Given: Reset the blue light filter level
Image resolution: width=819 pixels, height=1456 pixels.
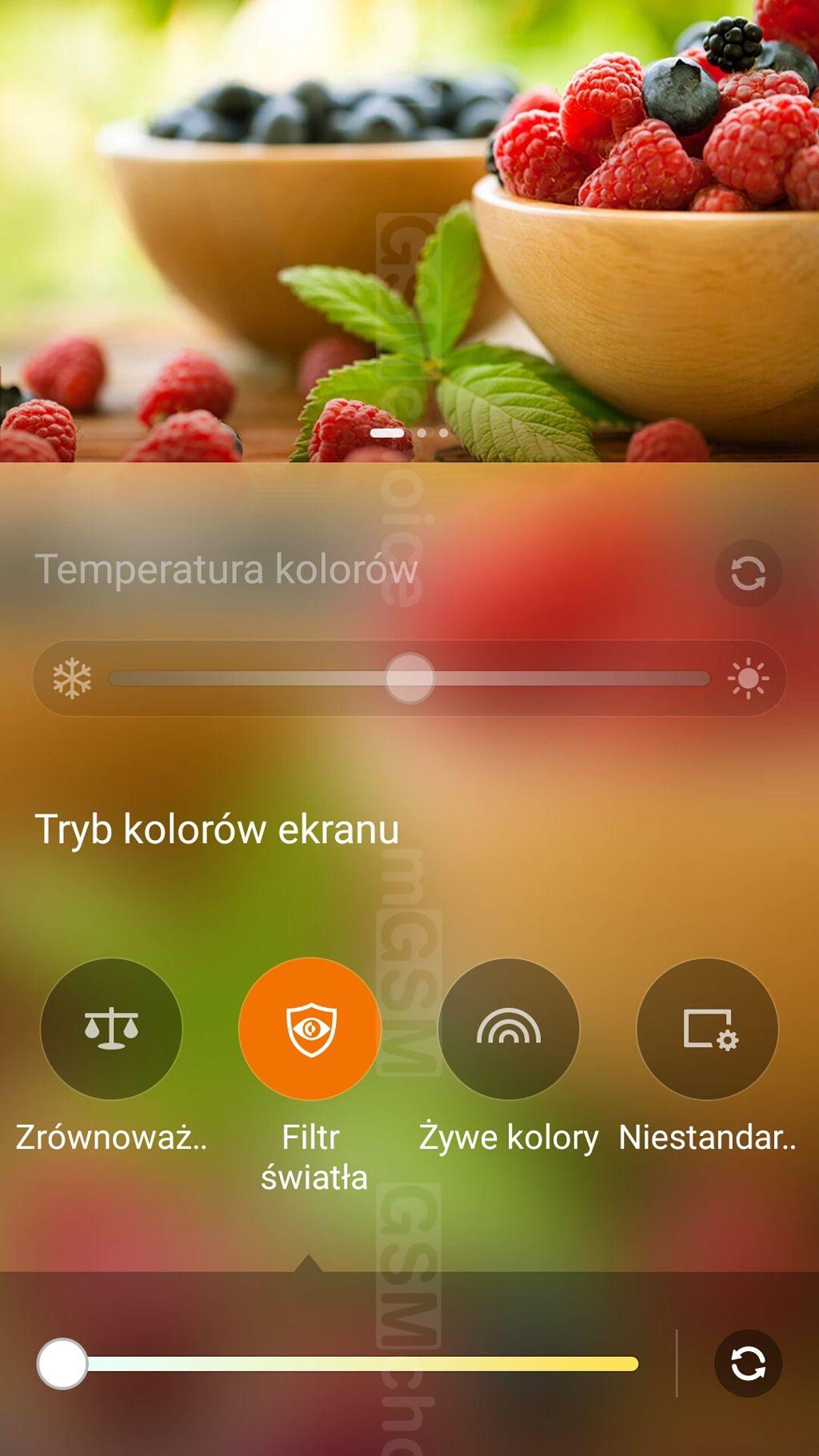Looking at the screenshot, I should point(748,1363).
